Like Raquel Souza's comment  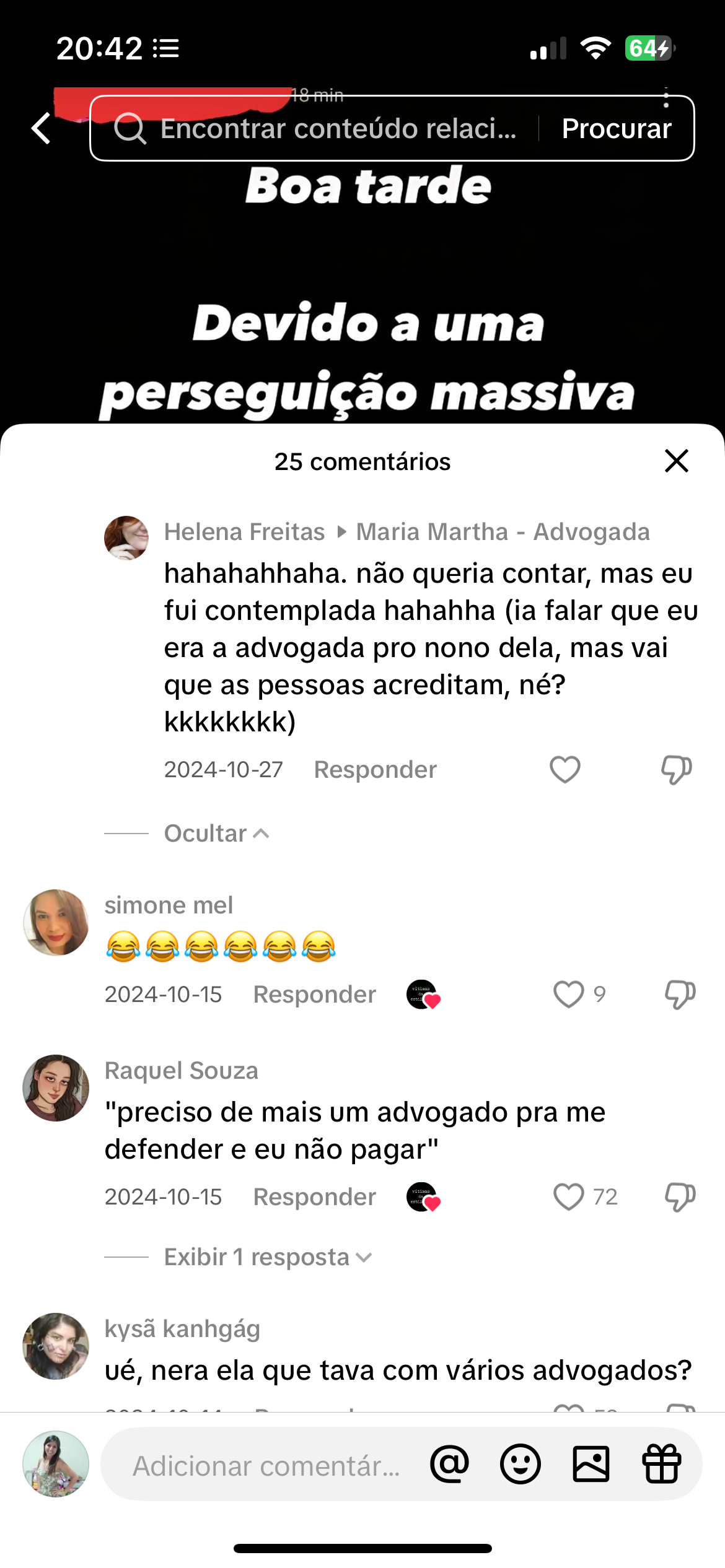tap(568, 1196)
